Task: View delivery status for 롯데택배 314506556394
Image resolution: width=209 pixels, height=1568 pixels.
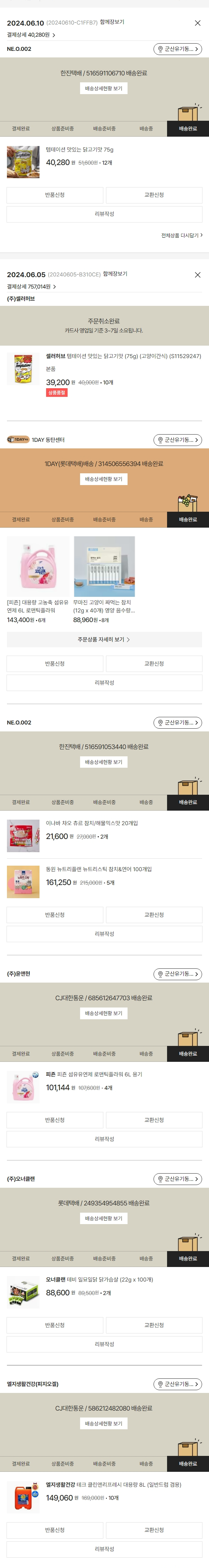Action: pyautogui.click(x=104, y=480)
